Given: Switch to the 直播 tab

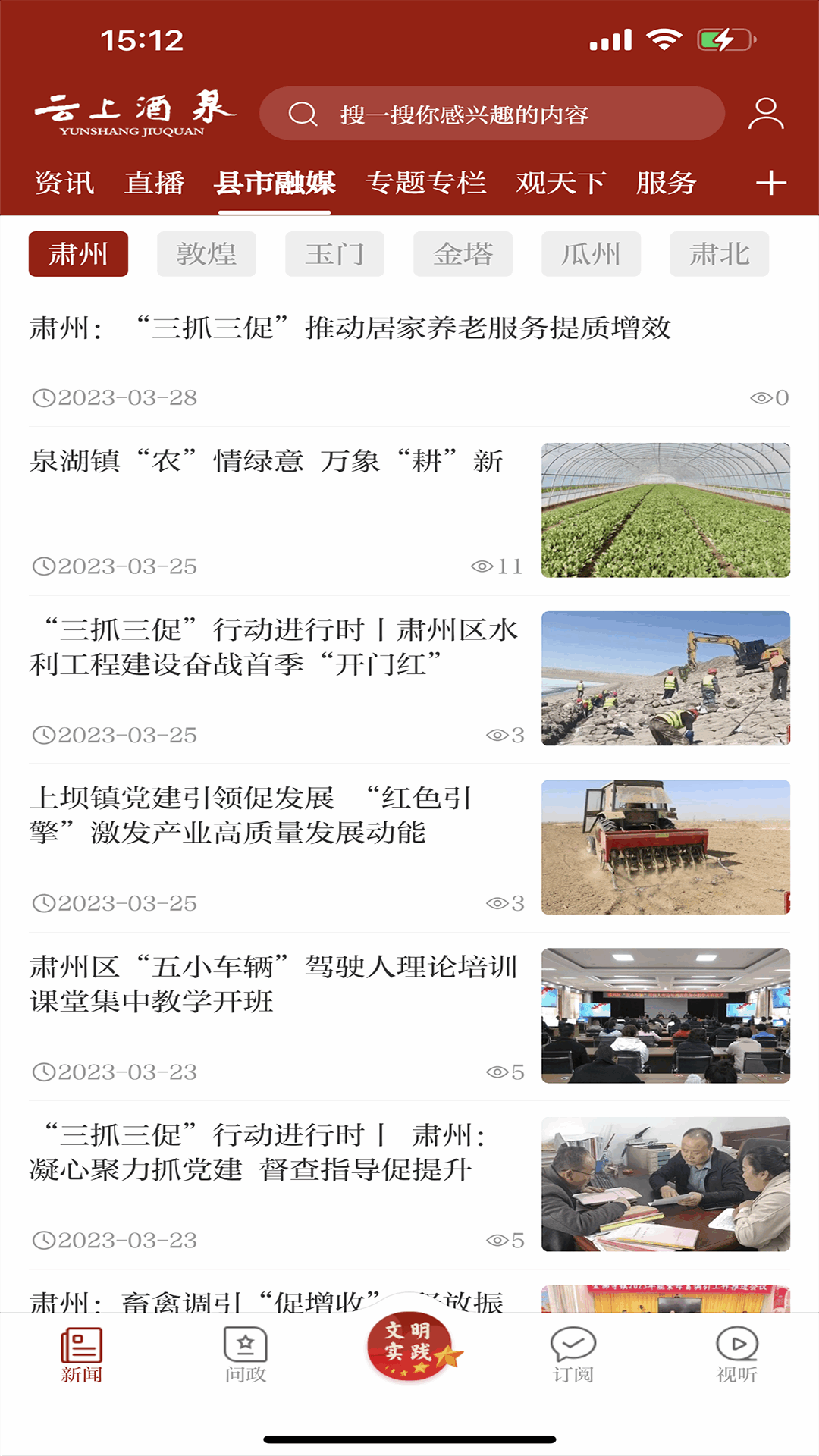Looking at the screenshot, I should coord(155,182).
